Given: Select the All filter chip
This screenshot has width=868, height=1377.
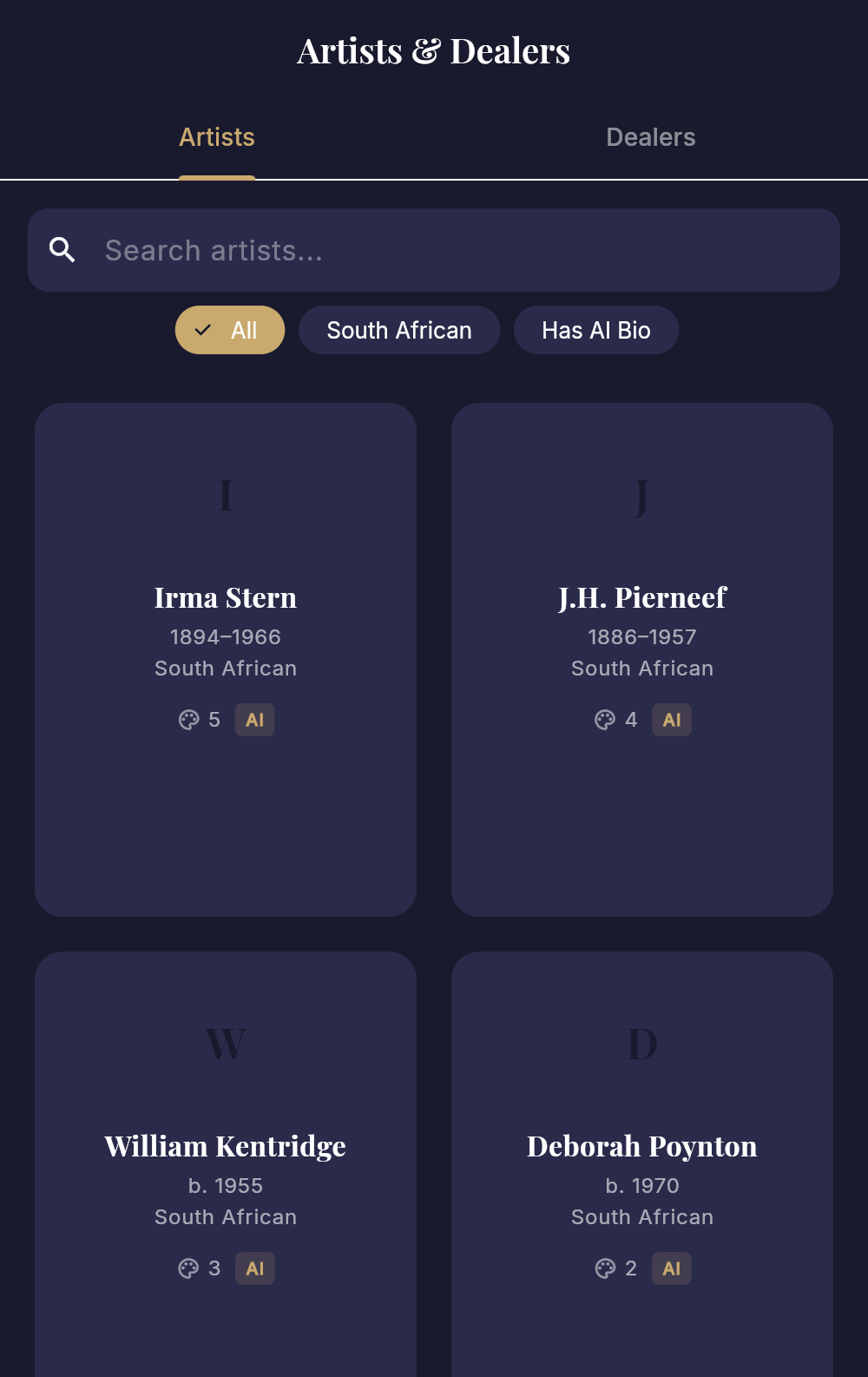Looking at the screenshot, I should [230, 330].
